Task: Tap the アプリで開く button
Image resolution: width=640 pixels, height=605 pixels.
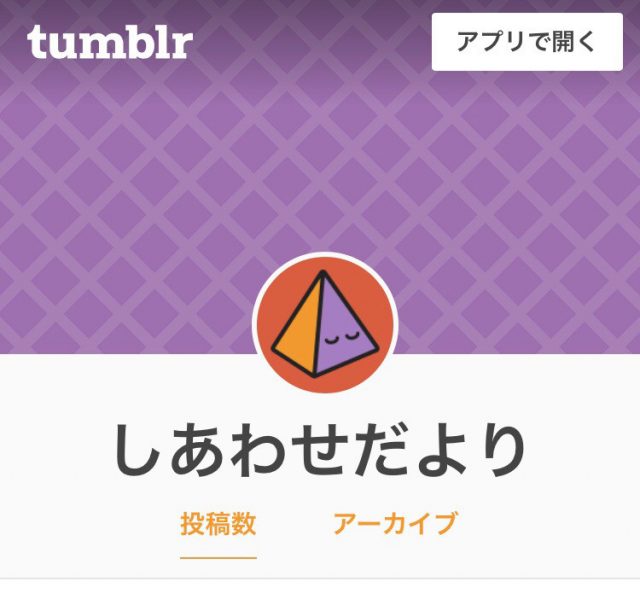Action: tap(526, 42)
